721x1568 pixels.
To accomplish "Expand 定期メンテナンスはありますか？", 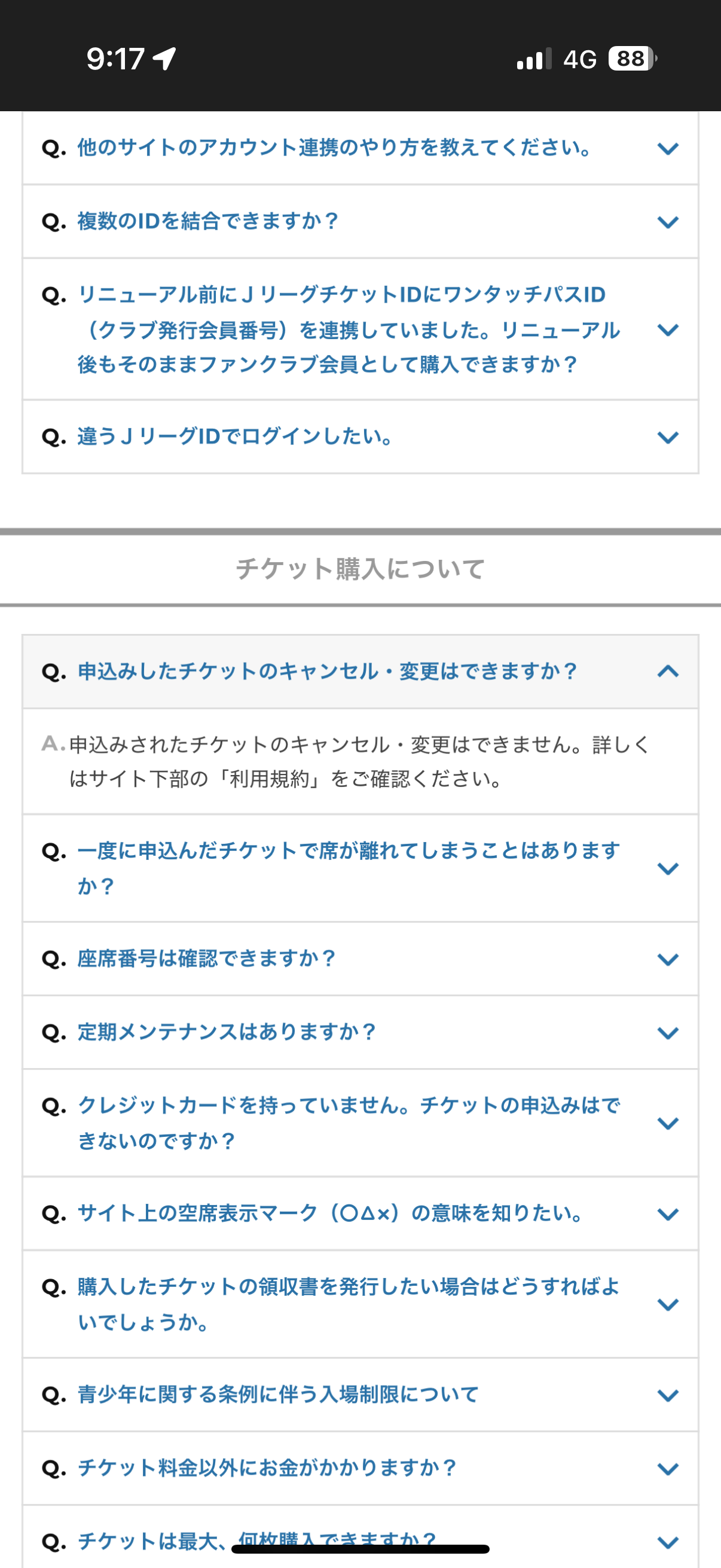I will [360, 1032].
